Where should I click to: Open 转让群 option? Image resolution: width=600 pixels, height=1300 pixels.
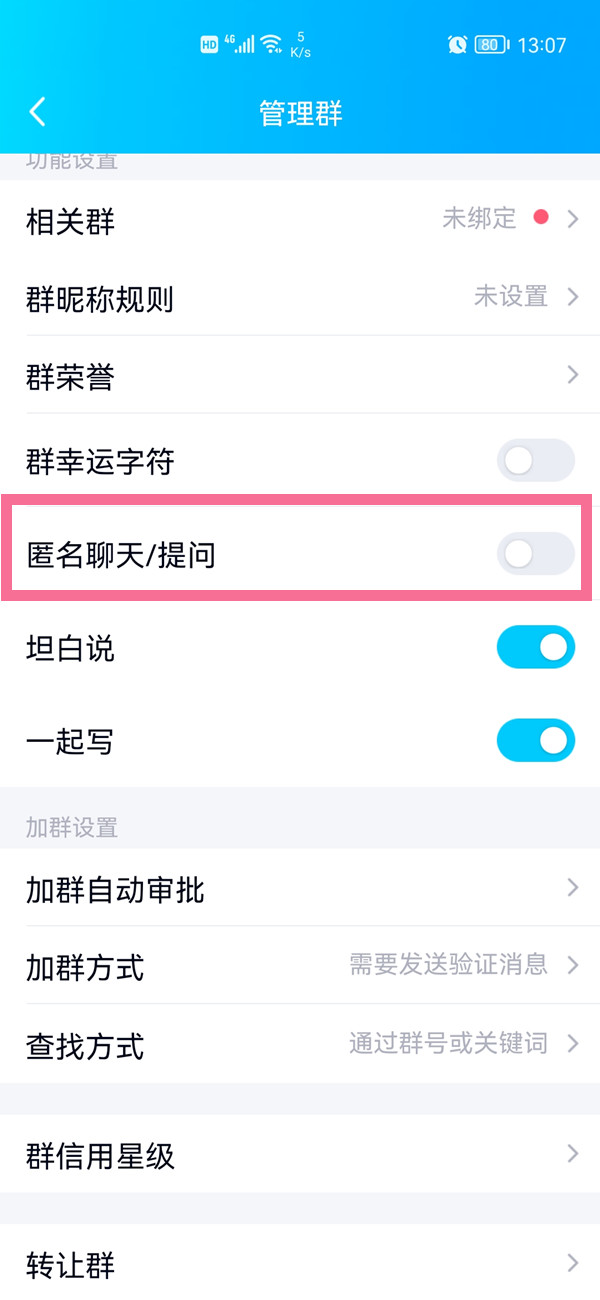pyautogui.click(x=300, y=1265)
